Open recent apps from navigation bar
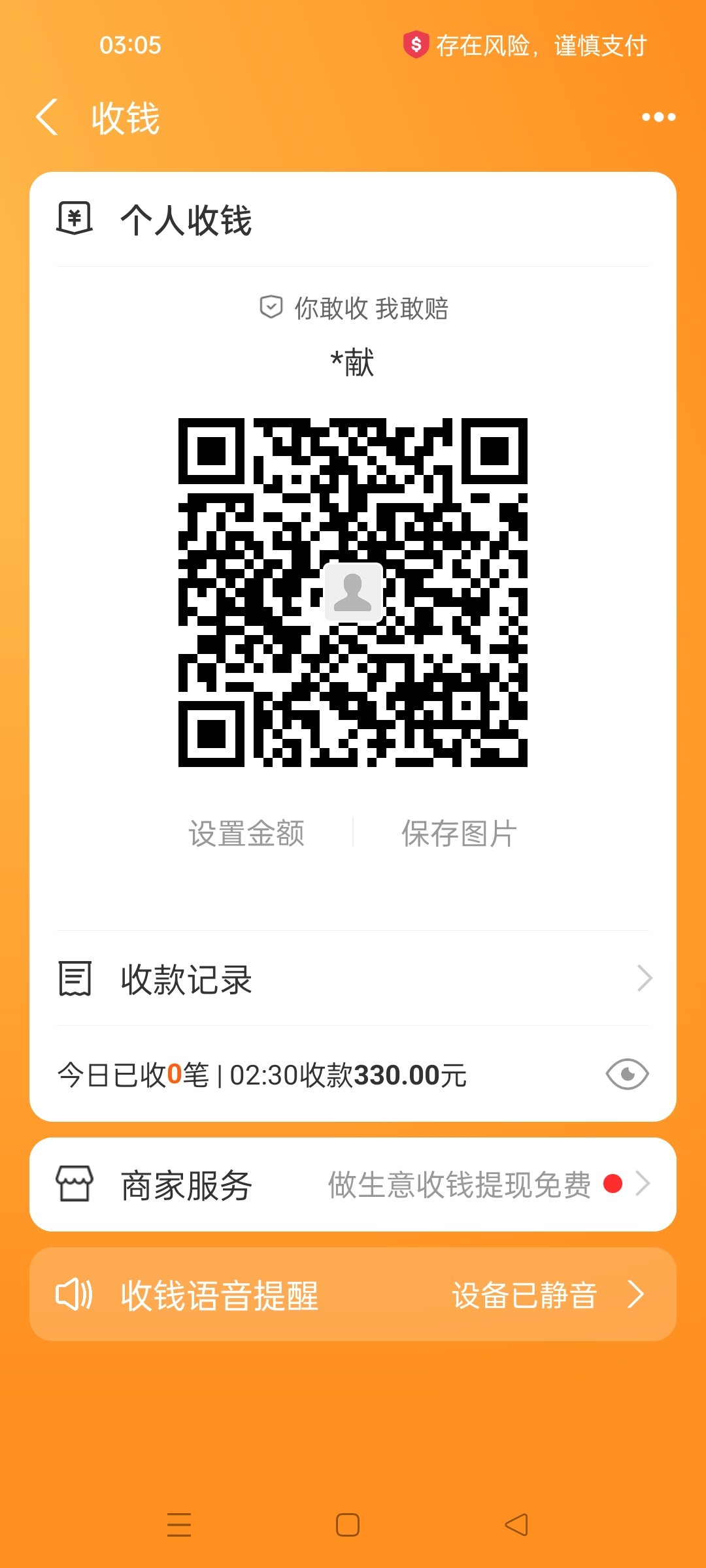 tap(179, 1525)
